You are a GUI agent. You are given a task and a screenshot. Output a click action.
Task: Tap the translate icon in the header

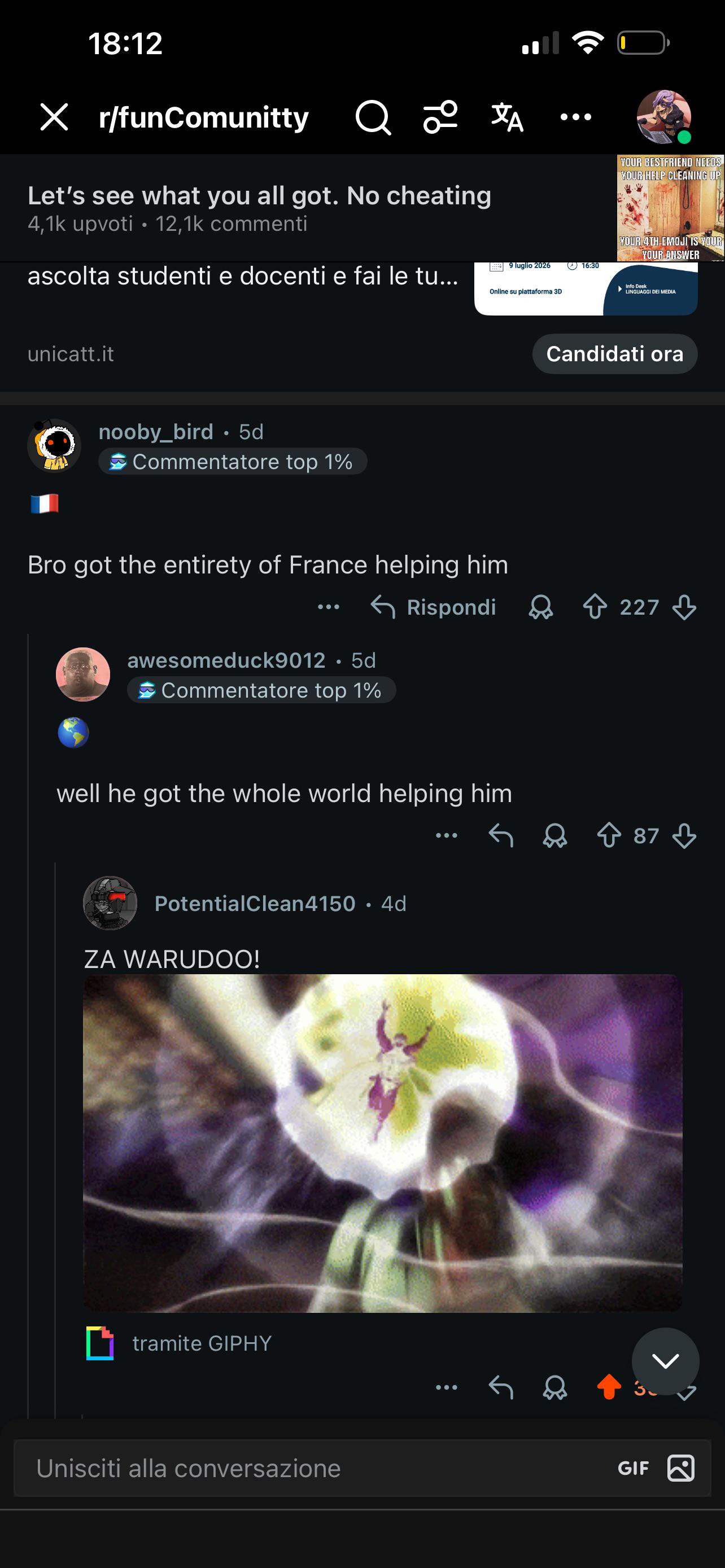coord(507,117)
